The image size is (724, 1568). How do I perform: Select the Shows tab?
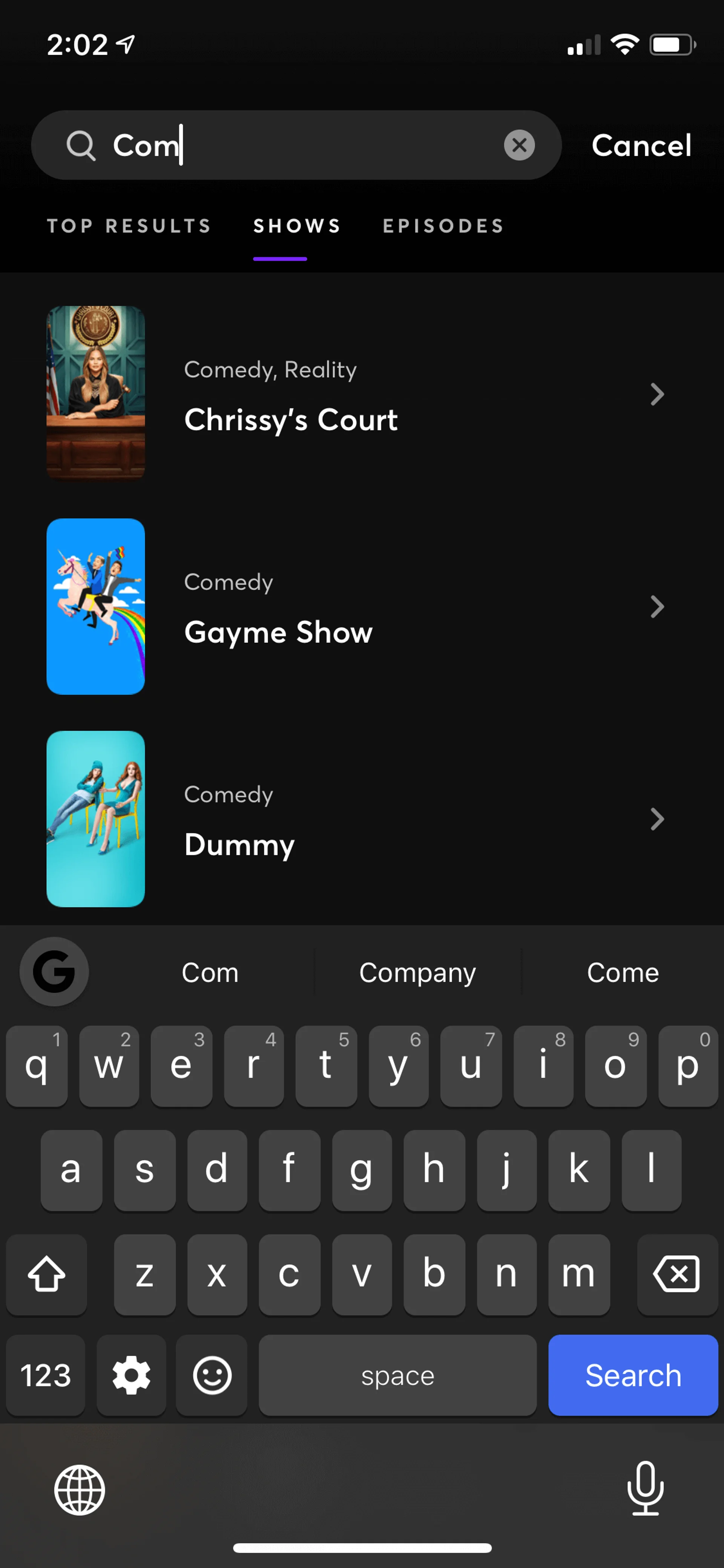click(x=297, y=226)
